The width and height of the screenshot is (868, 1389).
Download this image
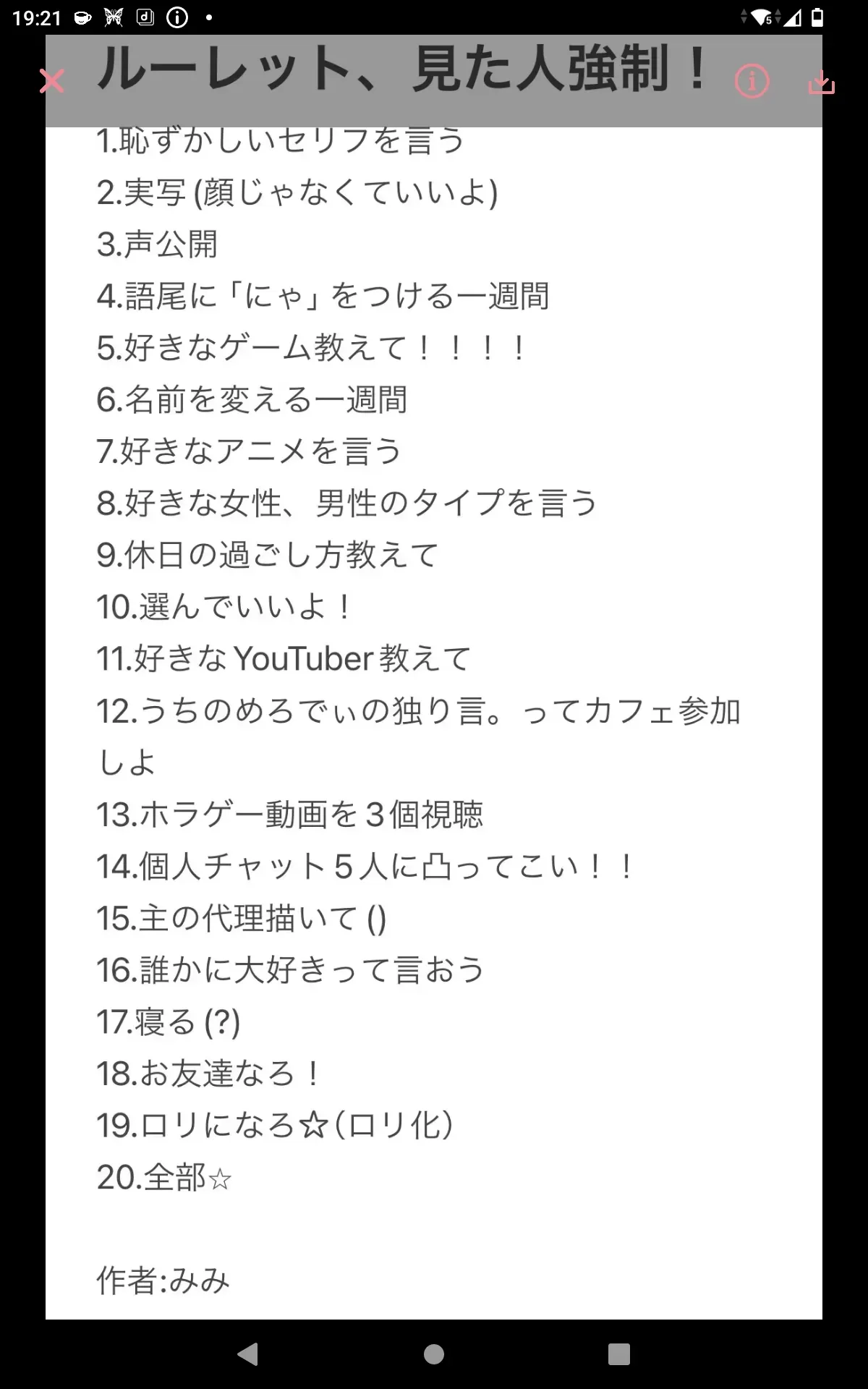[821, 82]
